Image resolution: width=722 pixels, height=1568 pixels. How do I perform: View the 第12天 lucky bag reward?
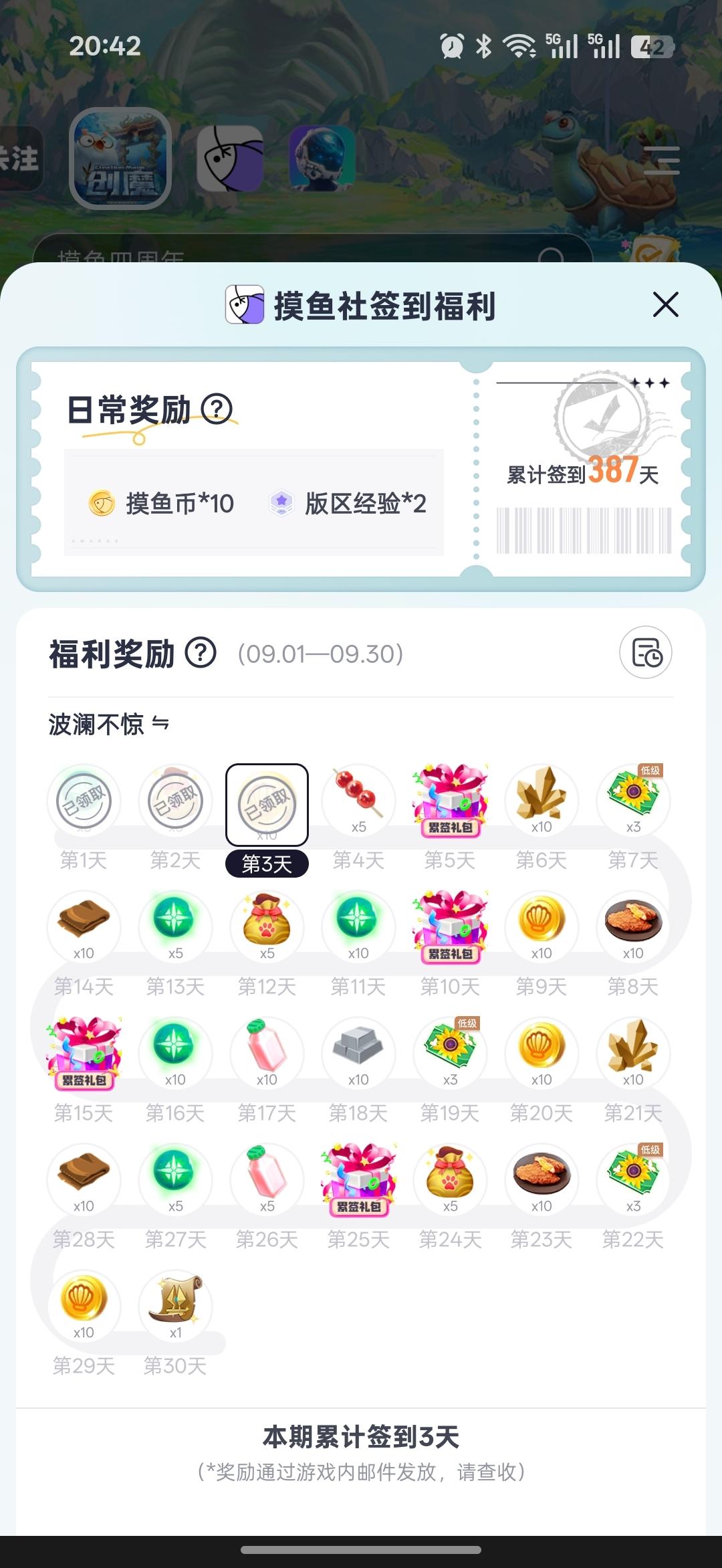(267, 926)
